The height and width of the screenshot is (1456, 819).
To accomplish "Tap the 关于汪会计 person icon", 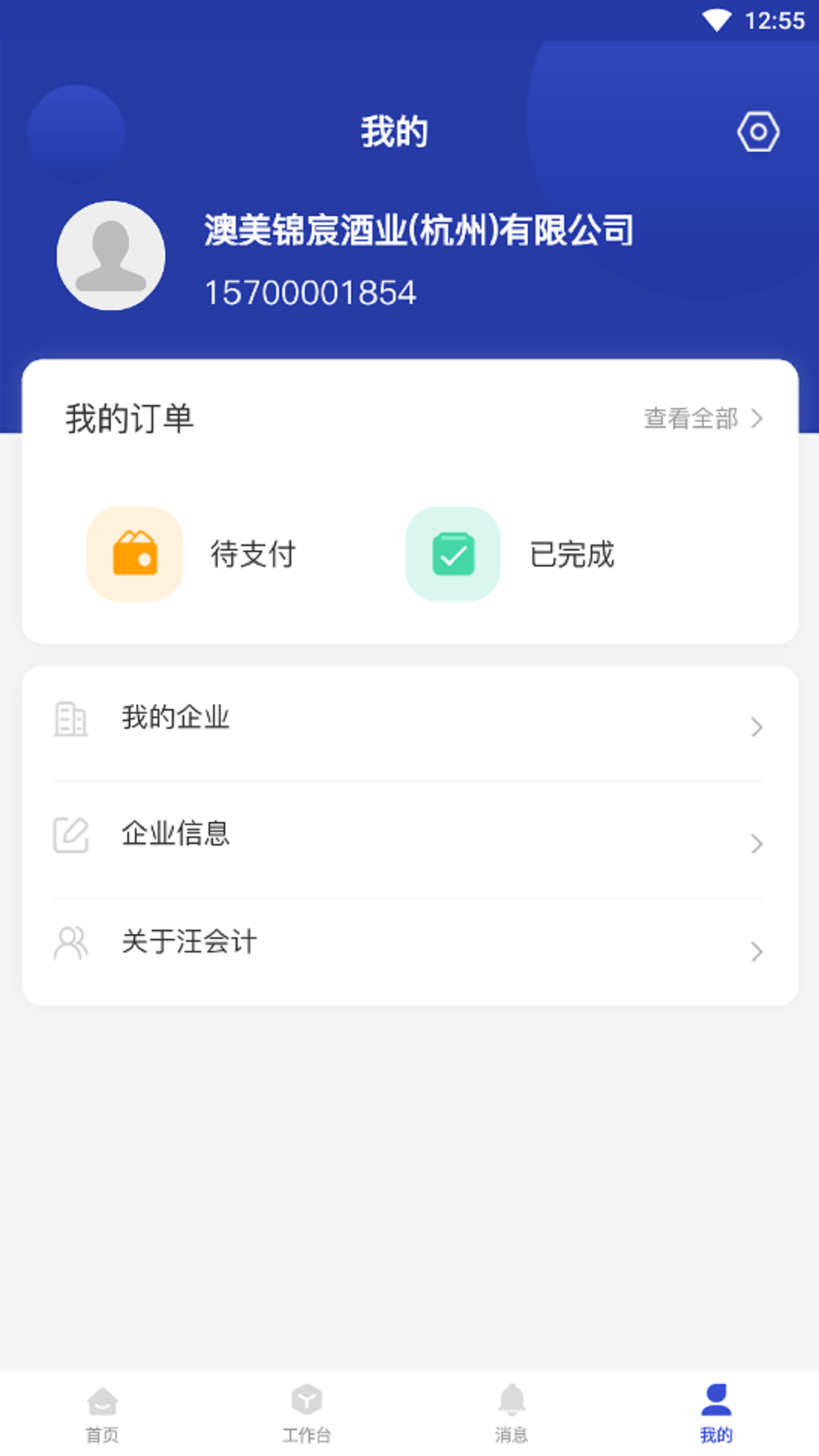I will point(71,942).
